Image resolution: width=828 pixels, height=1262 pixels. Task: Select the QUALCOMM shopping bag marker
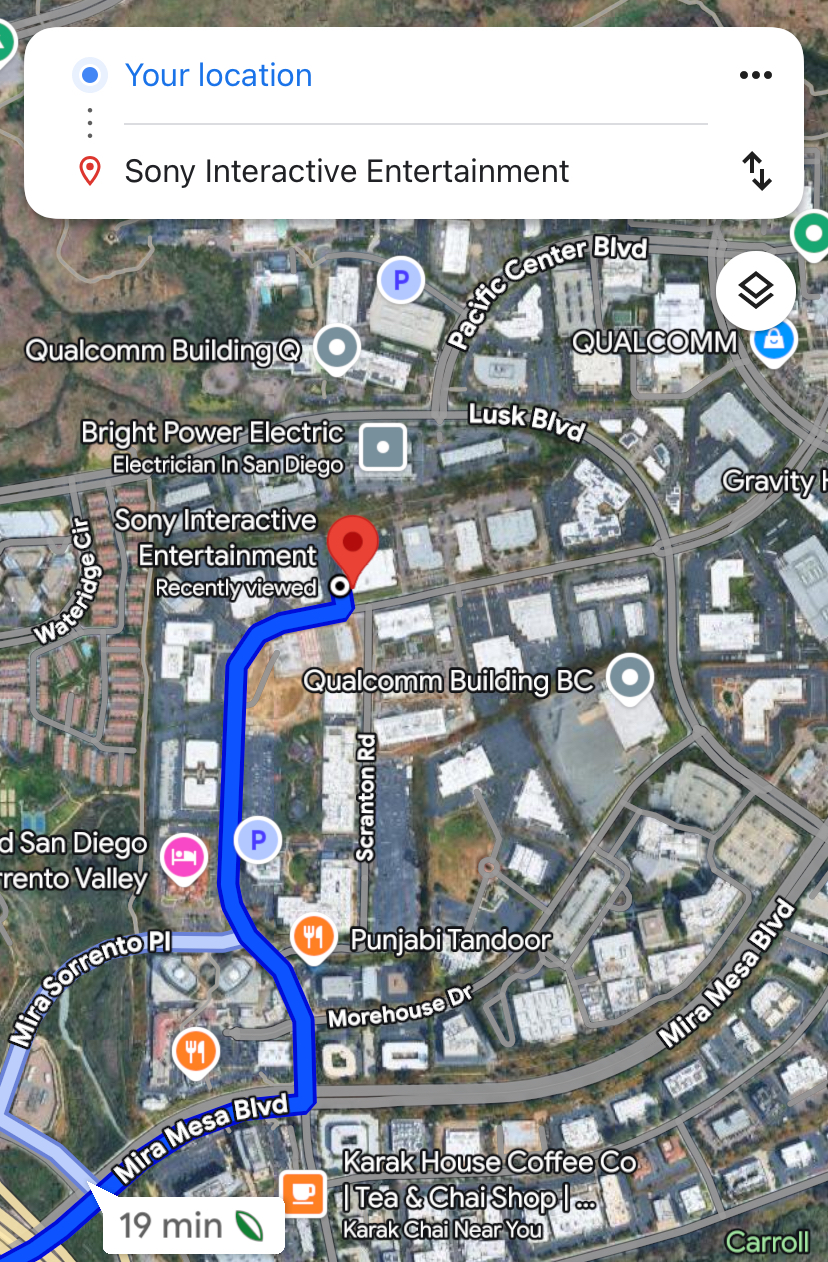tap(774, 341)
